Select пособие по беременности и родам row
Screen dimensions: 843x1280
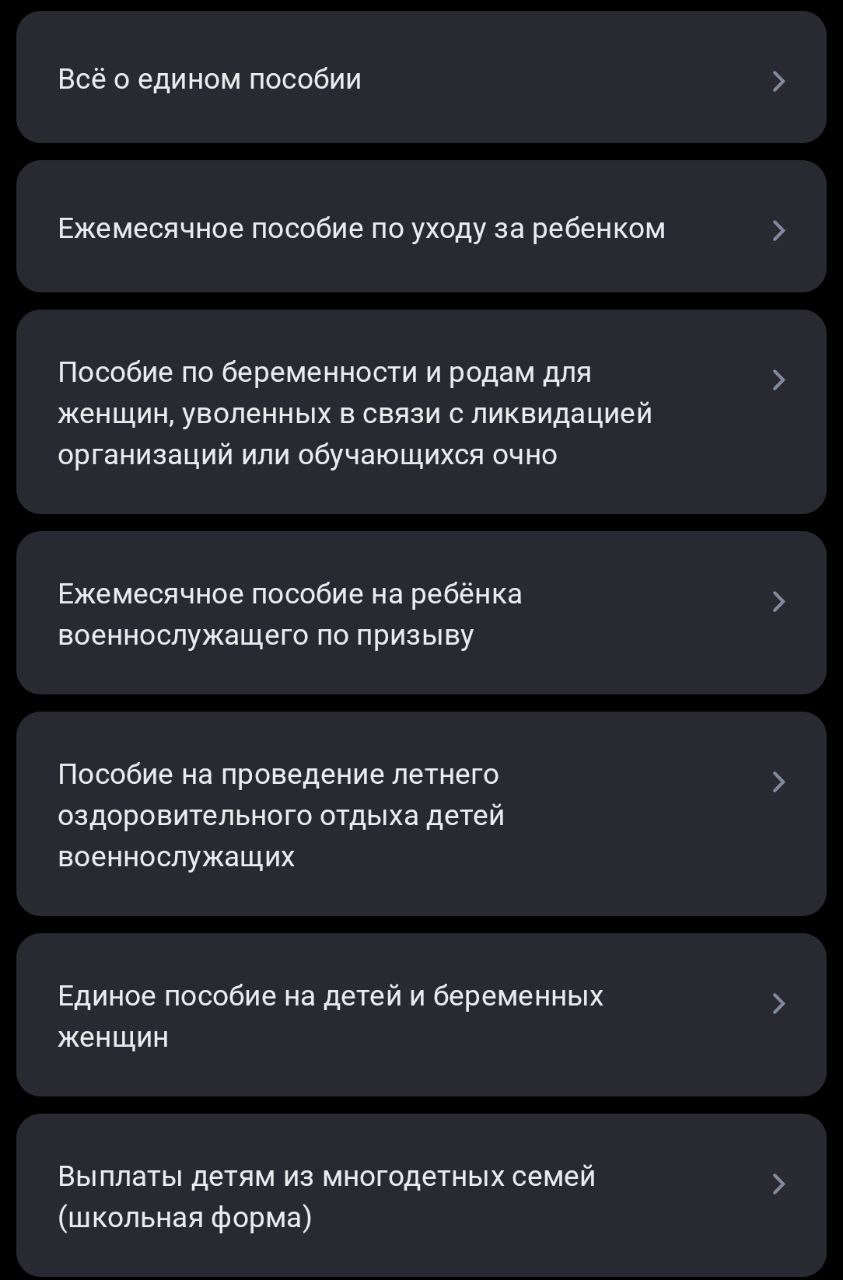tap(421, 412)
